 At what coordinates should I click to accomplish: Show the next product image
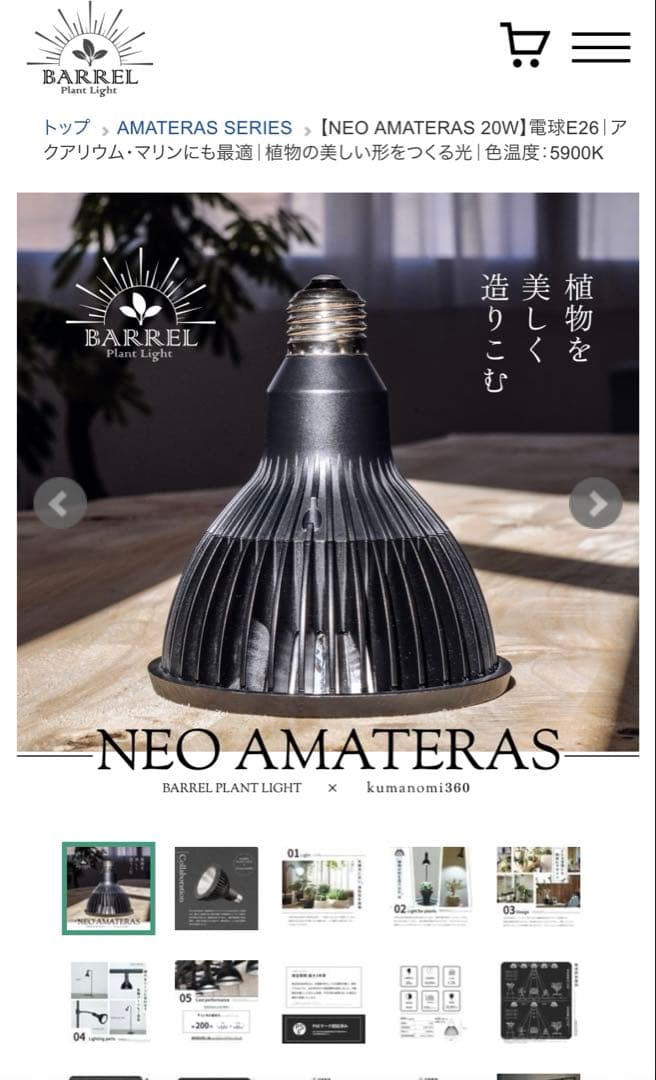tap(595, 503)
